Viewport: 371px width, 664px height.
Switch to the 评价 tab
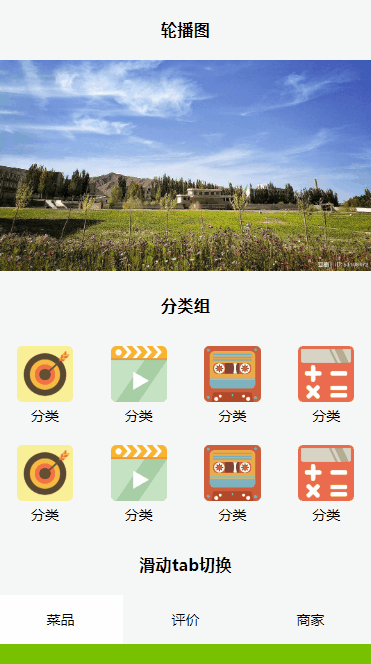pos(186,620)
